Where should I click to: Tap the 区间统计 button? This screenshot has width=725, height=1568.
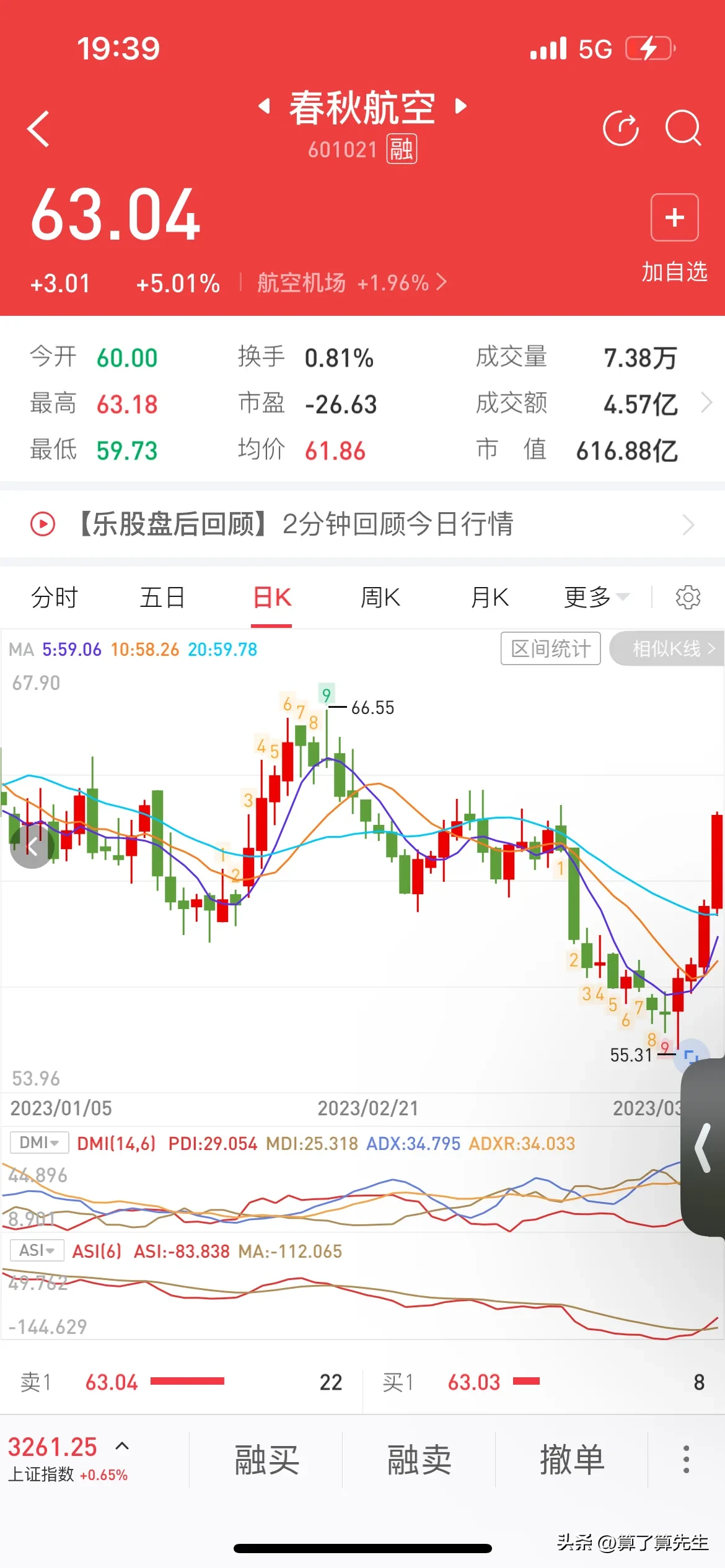(x=550, y=648)
